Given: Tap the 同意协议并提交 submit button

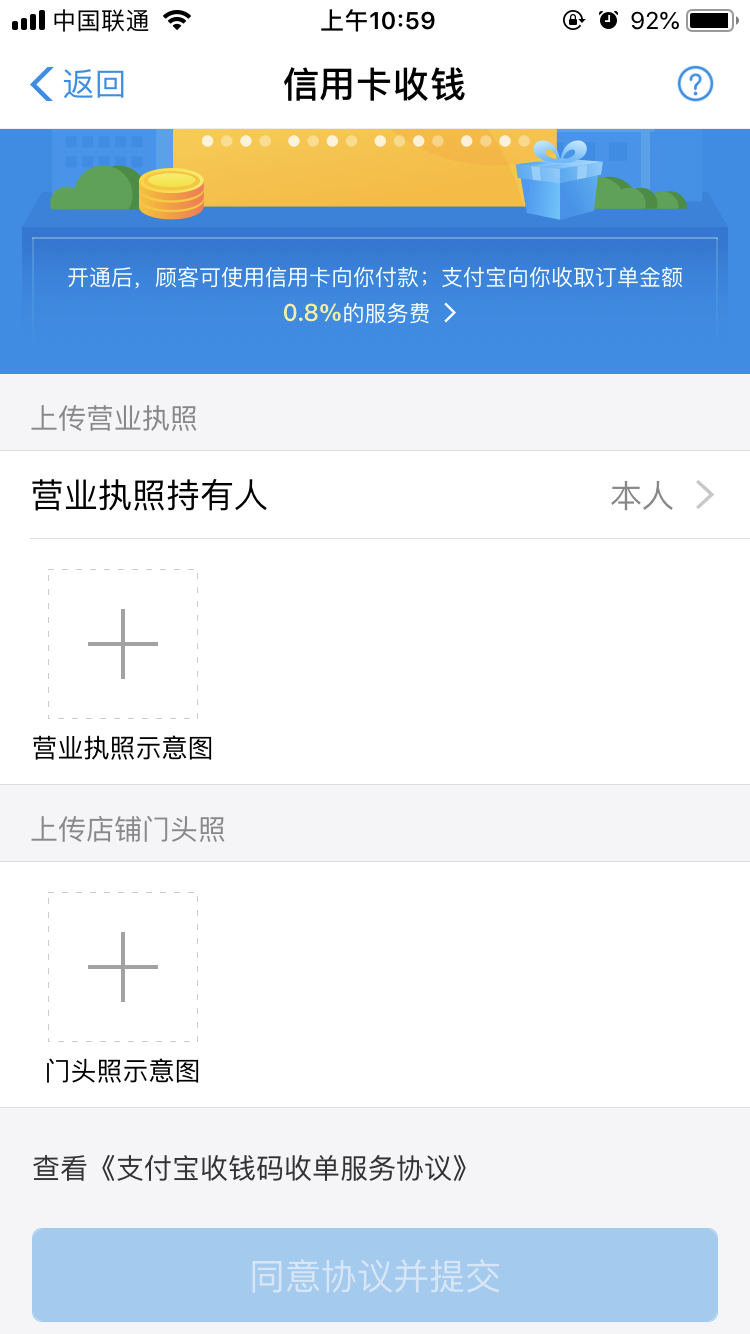Looking at the screenshot, I should tap(375, 1275).
